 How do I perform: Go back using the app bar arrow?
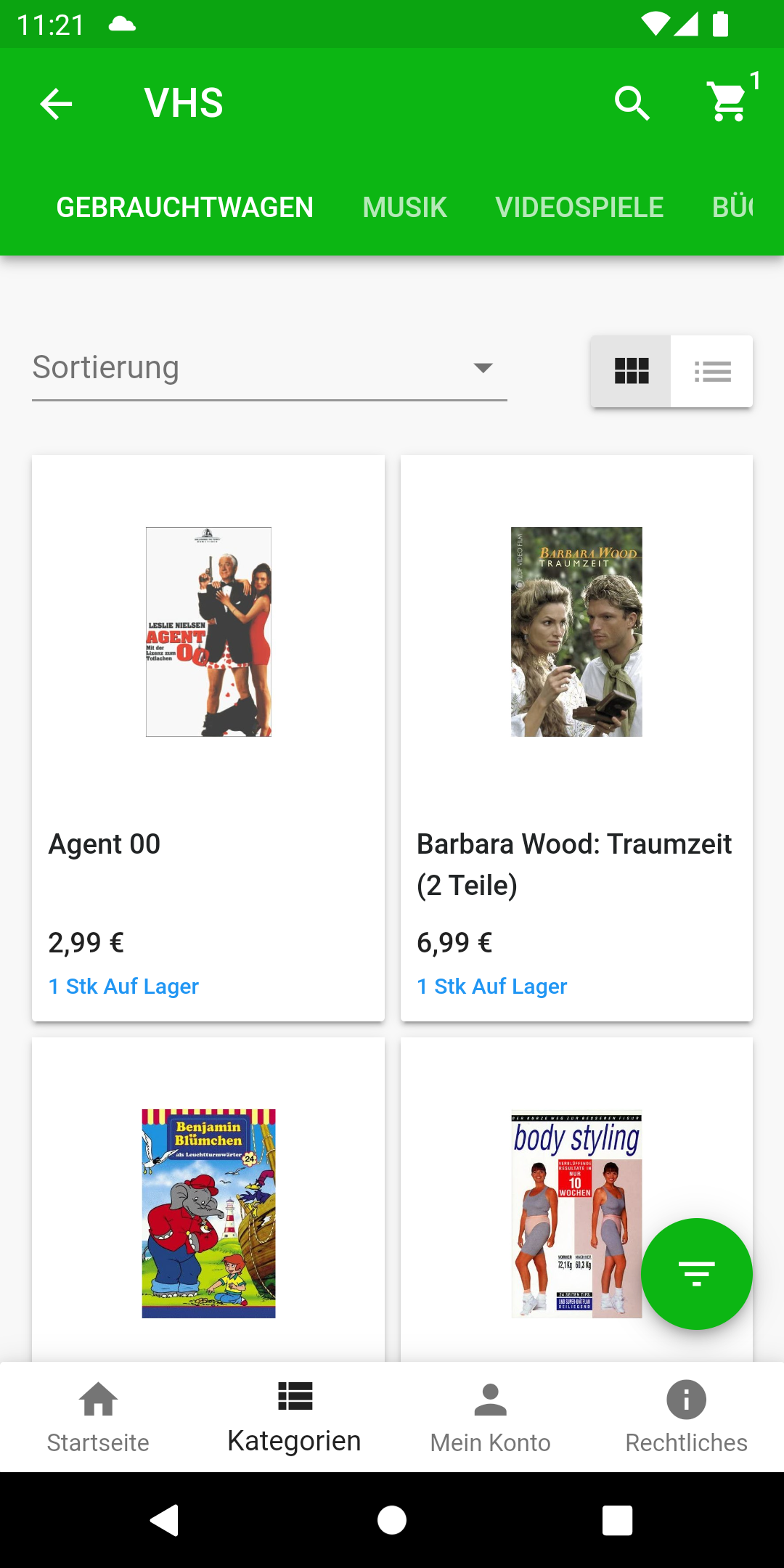56,104
